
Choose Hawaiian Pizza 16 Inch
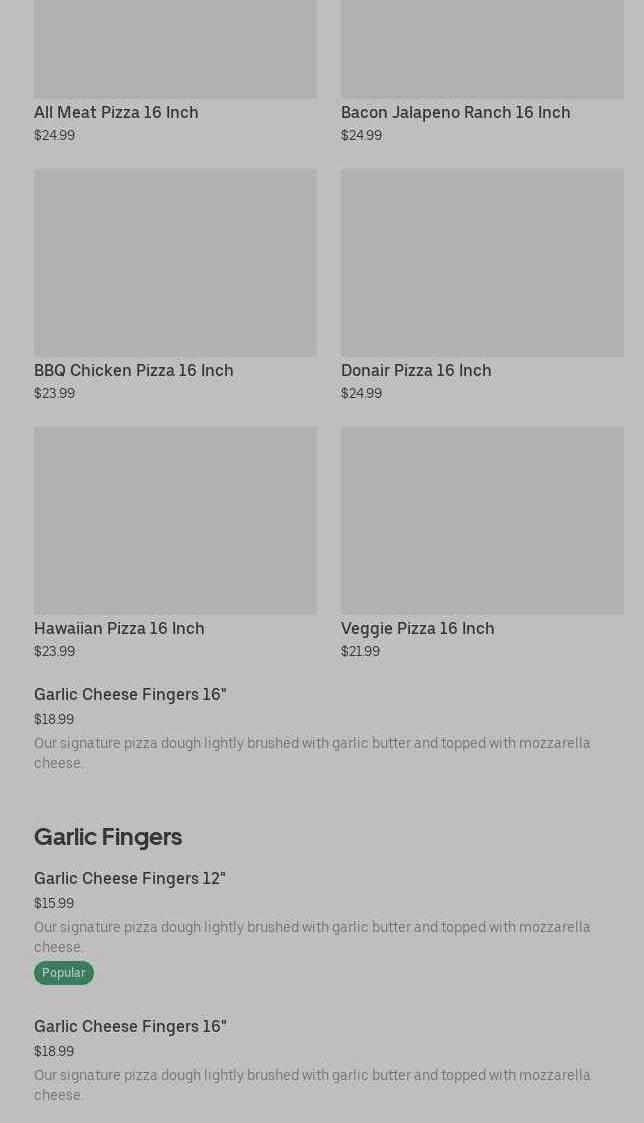(119, 628)
